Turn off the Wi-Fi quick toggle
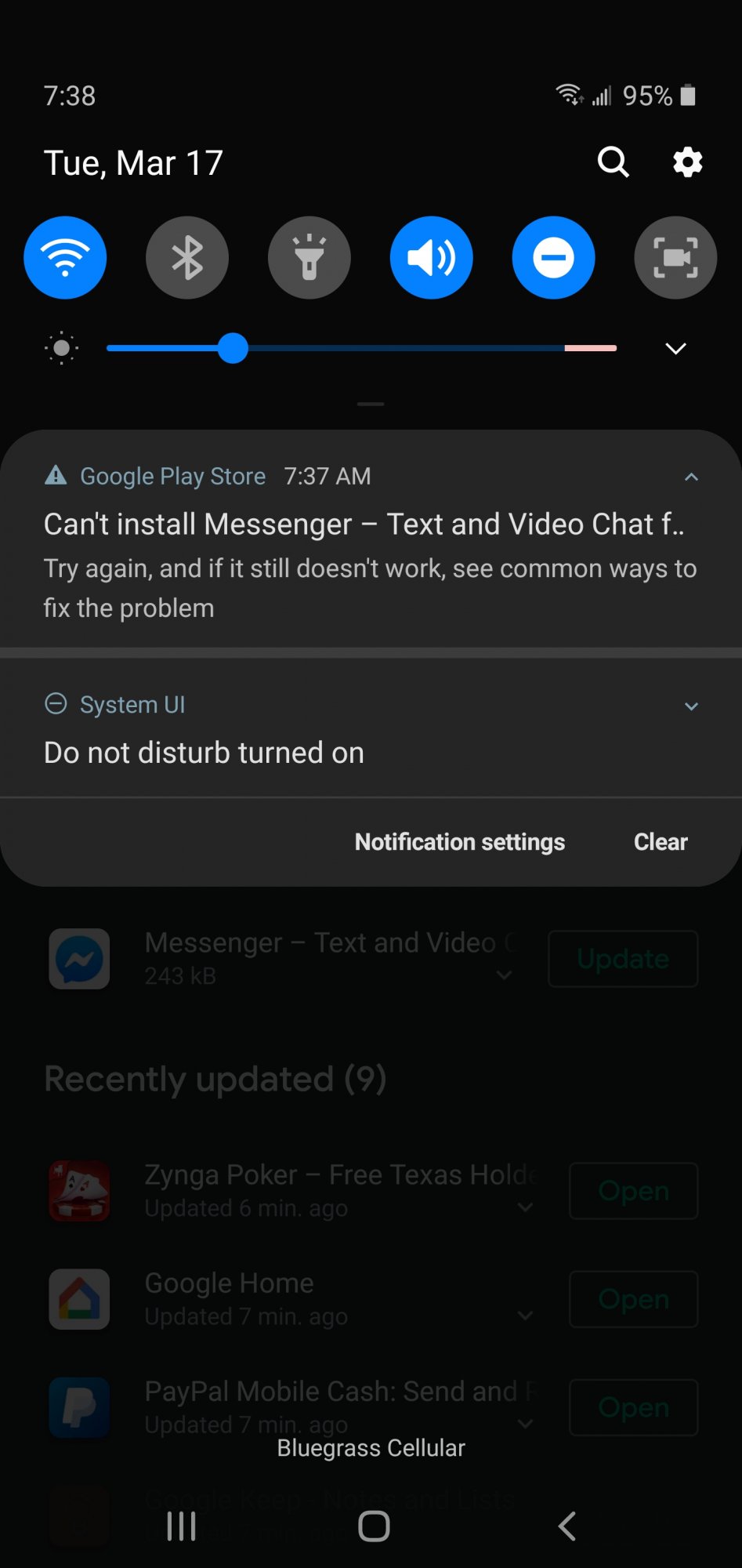This screenshot has height=1568, width=742. click(x=65, y=257)
